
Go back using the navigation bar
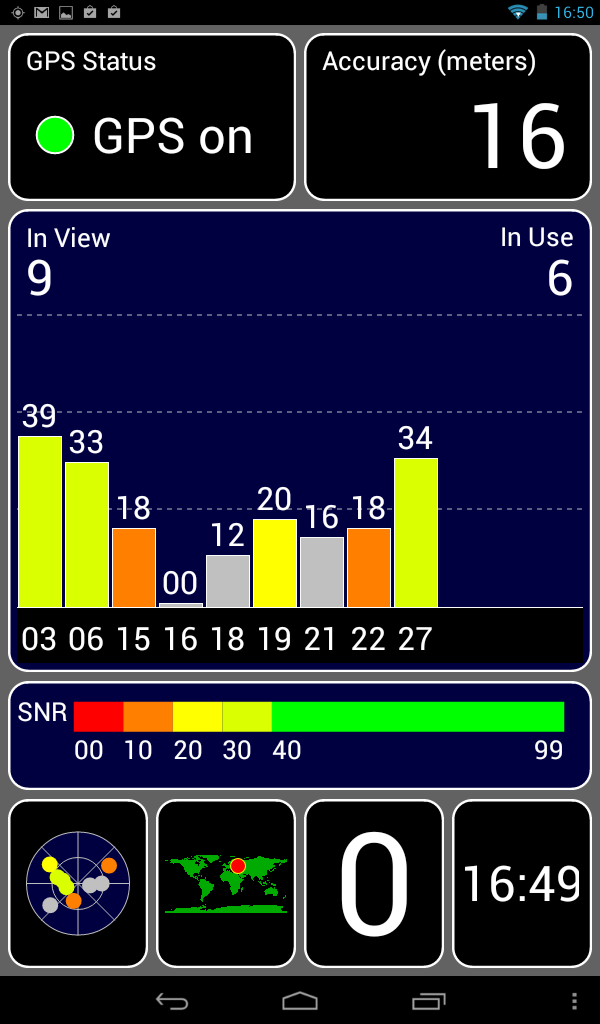click(x=172, y=1001)
